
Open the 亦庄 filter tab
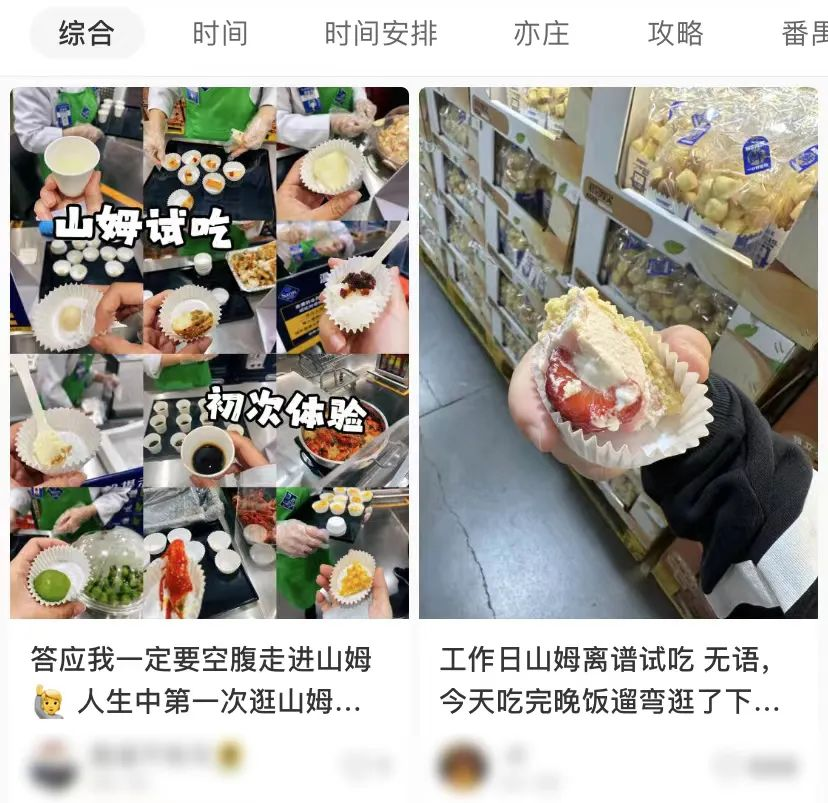click(x=541, y=33)
